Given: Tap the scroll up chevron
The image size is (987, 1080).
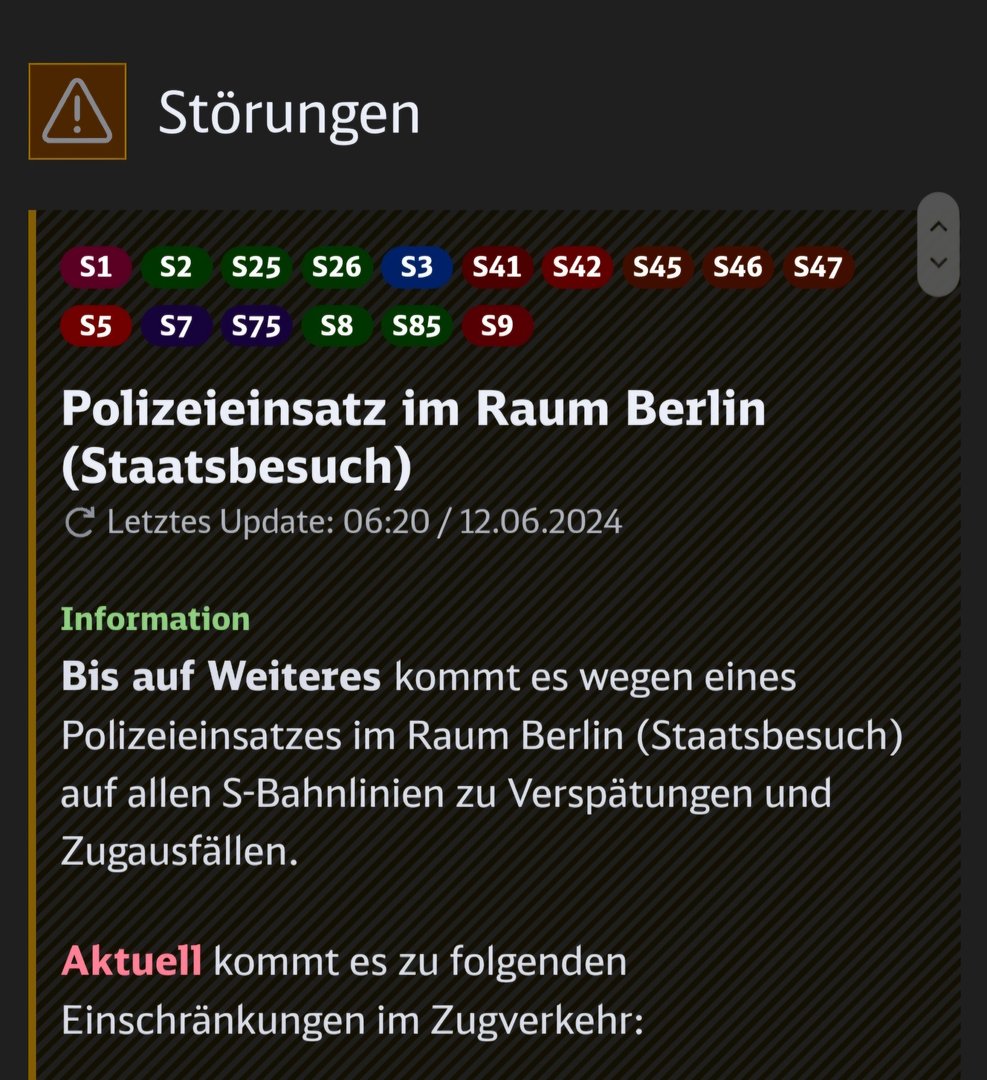Looking at the screenshot, I should pyautogui.click(x=938, y=227).
